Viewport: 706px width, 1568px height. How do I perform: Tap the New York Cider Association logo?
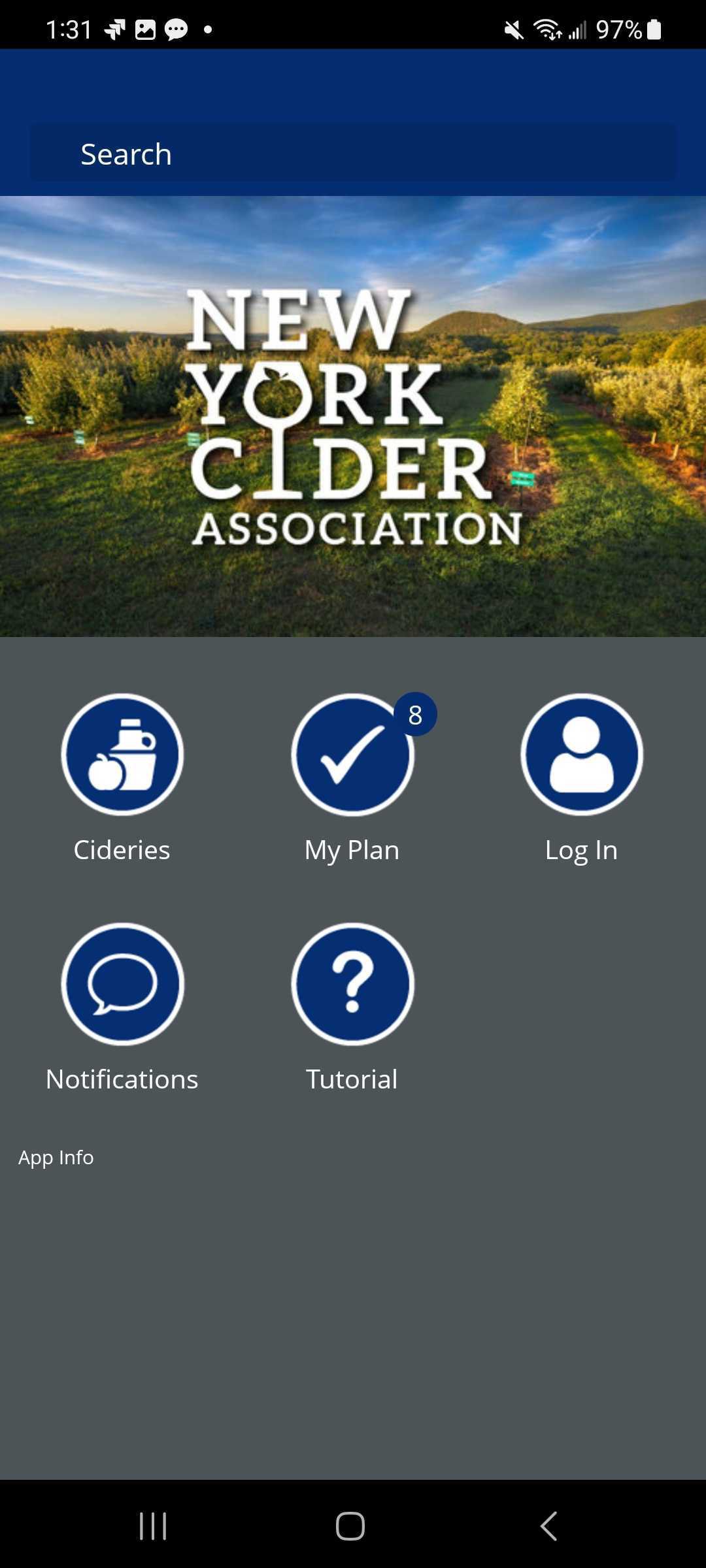click(x=353, y=418)
